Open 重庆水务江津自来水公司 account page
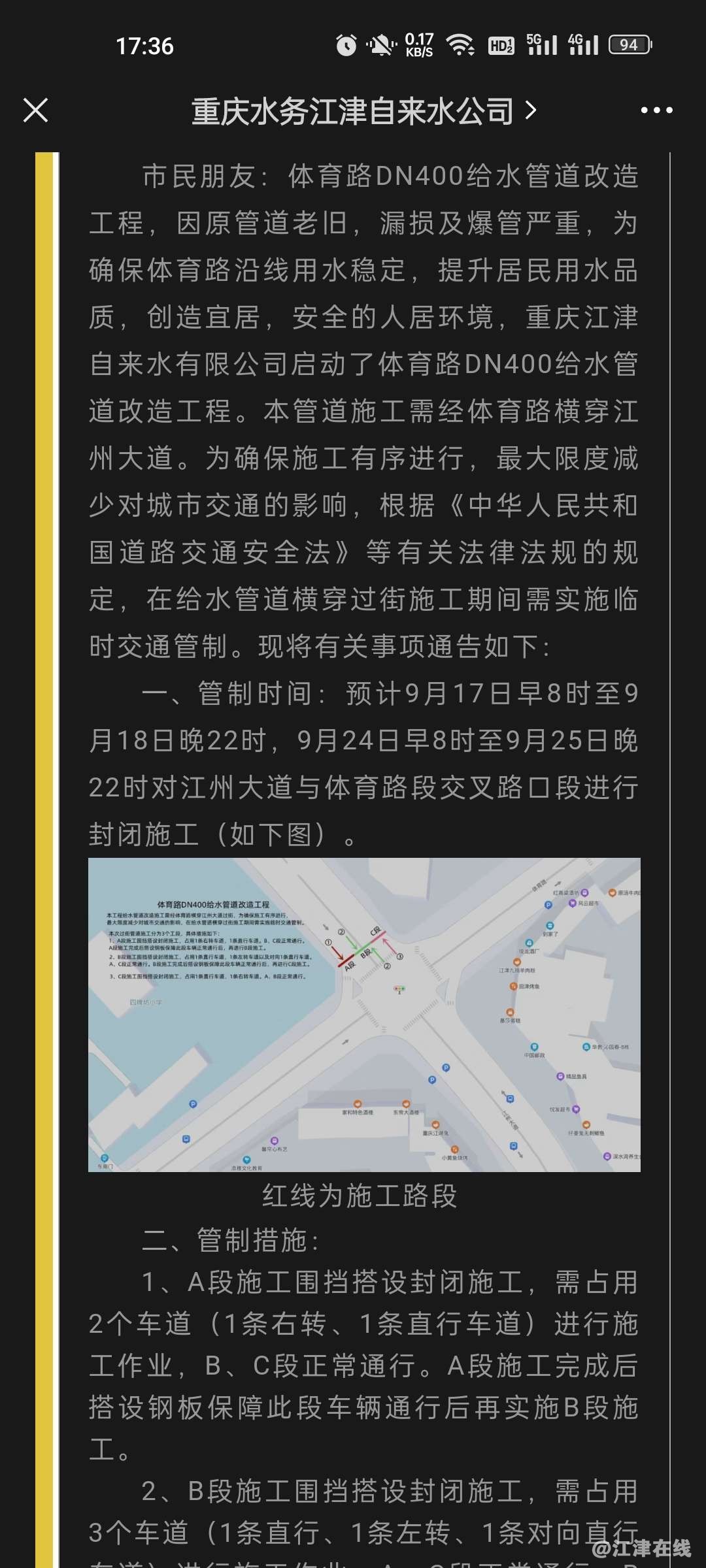The width and height of the screenshot is (706, 1568). point(363,111)
